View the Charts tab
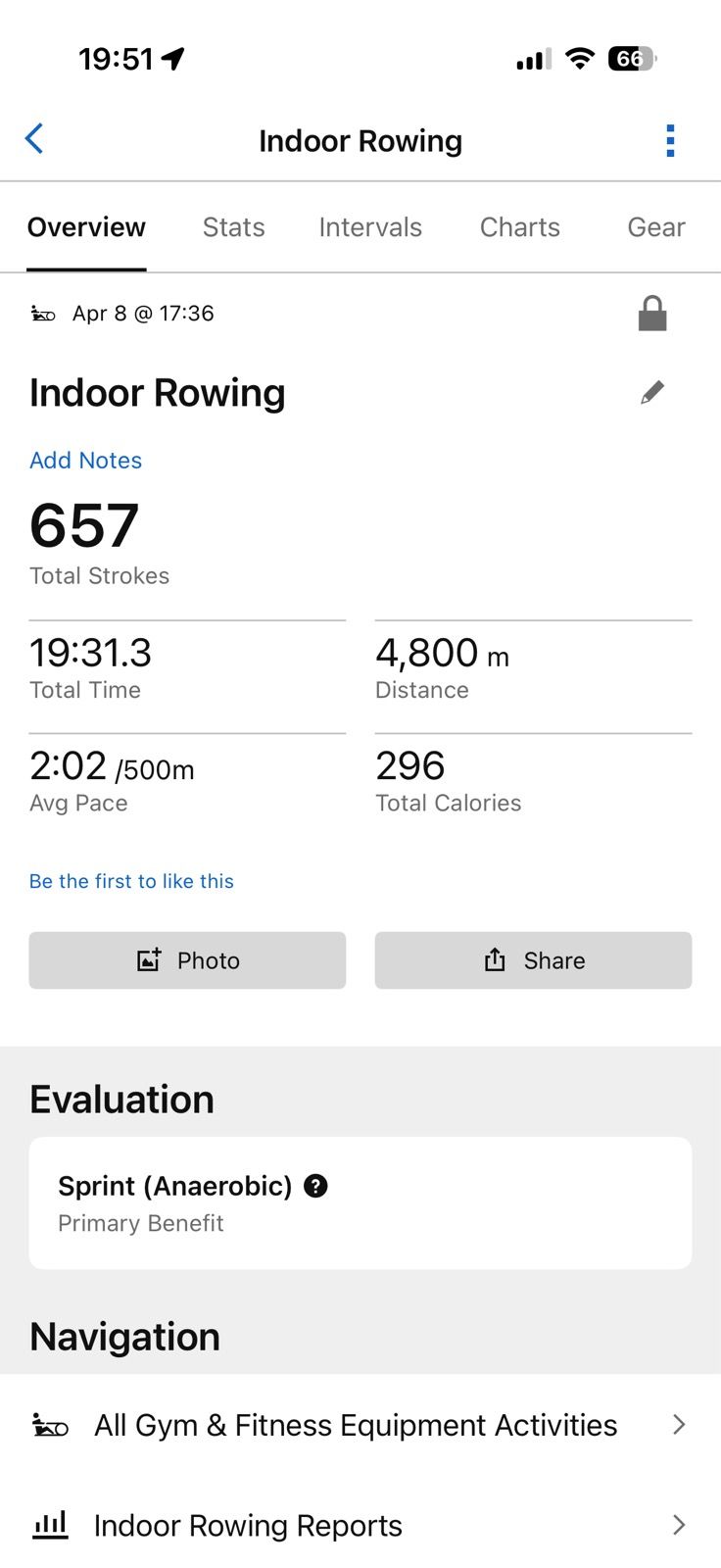Screen dimensions: 721x1568 519,227
